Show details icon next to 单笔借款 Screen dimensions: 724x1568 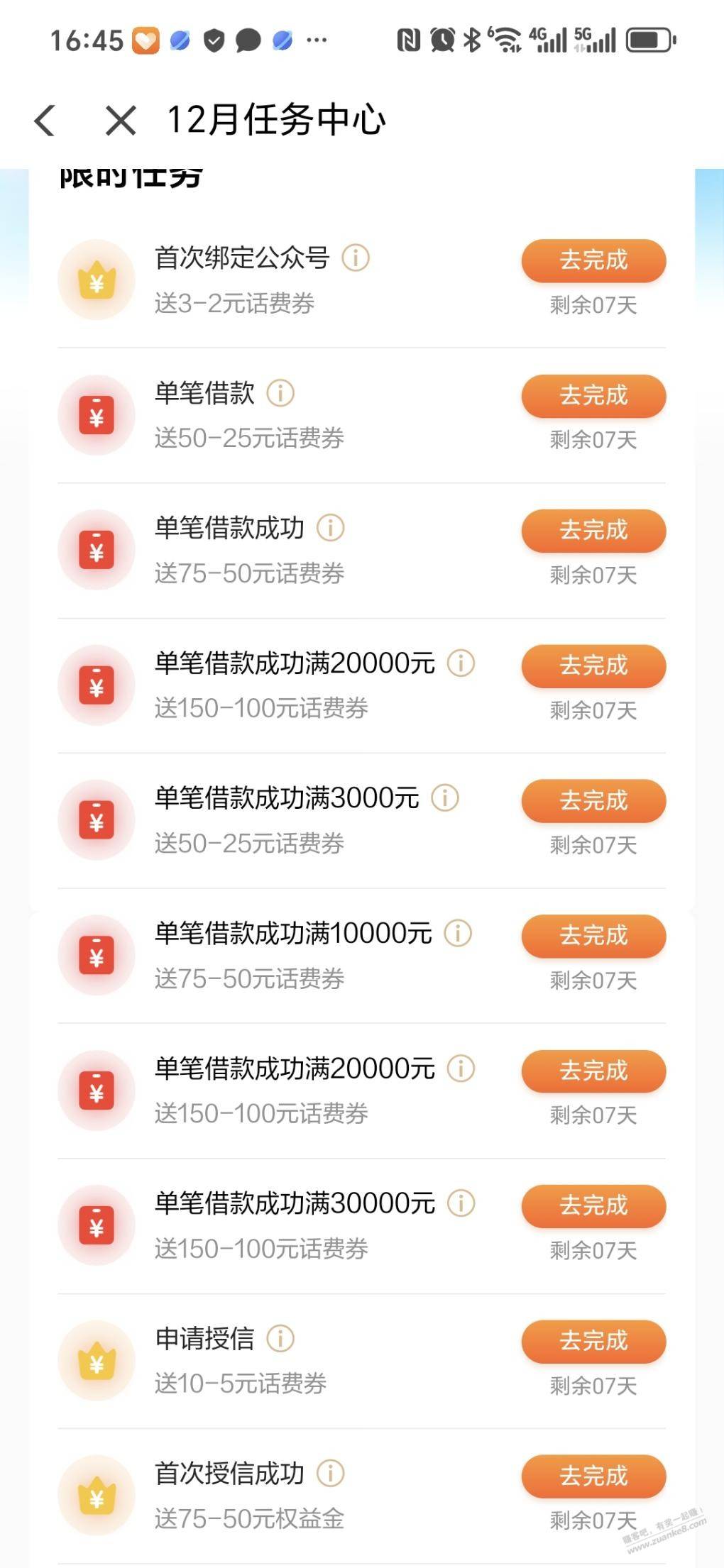pyautogui.click(x=280, y=392)
